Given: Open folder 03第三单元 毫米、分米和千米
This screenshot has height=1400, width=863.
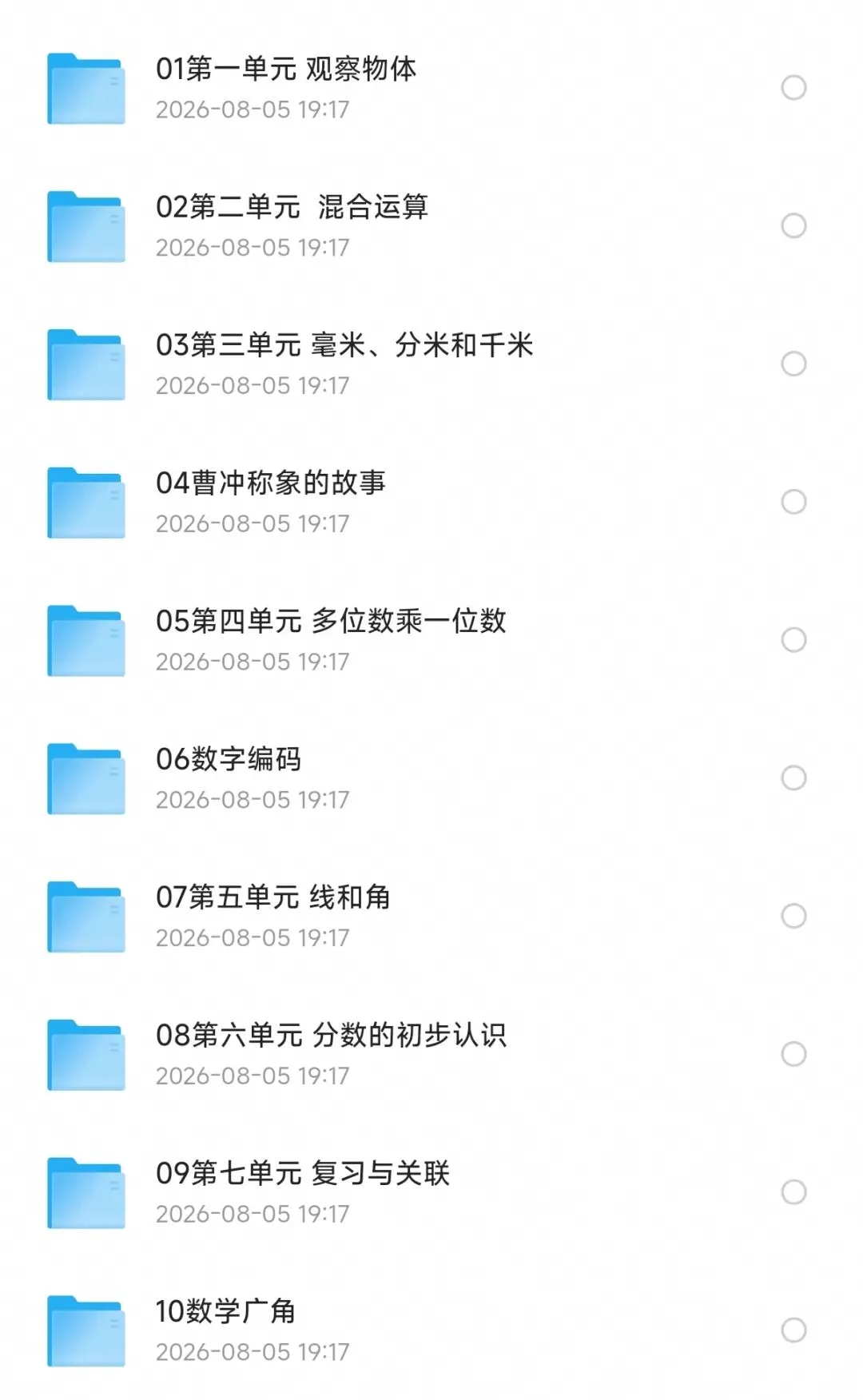Looking at the screenshot, I should (x=431, y=364).
